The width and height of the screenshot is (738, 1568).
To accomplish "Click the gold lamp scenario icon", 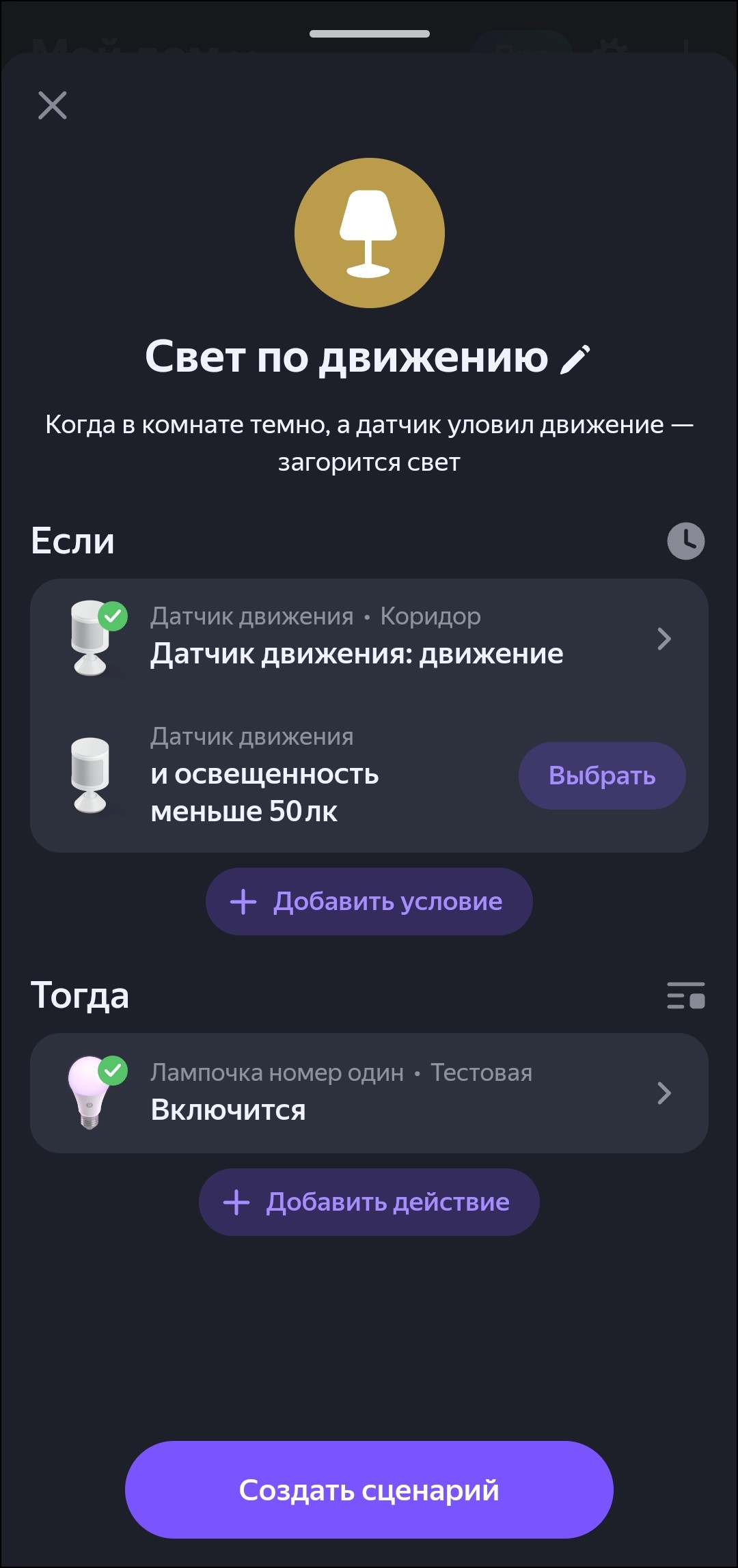I will [369, 232].
